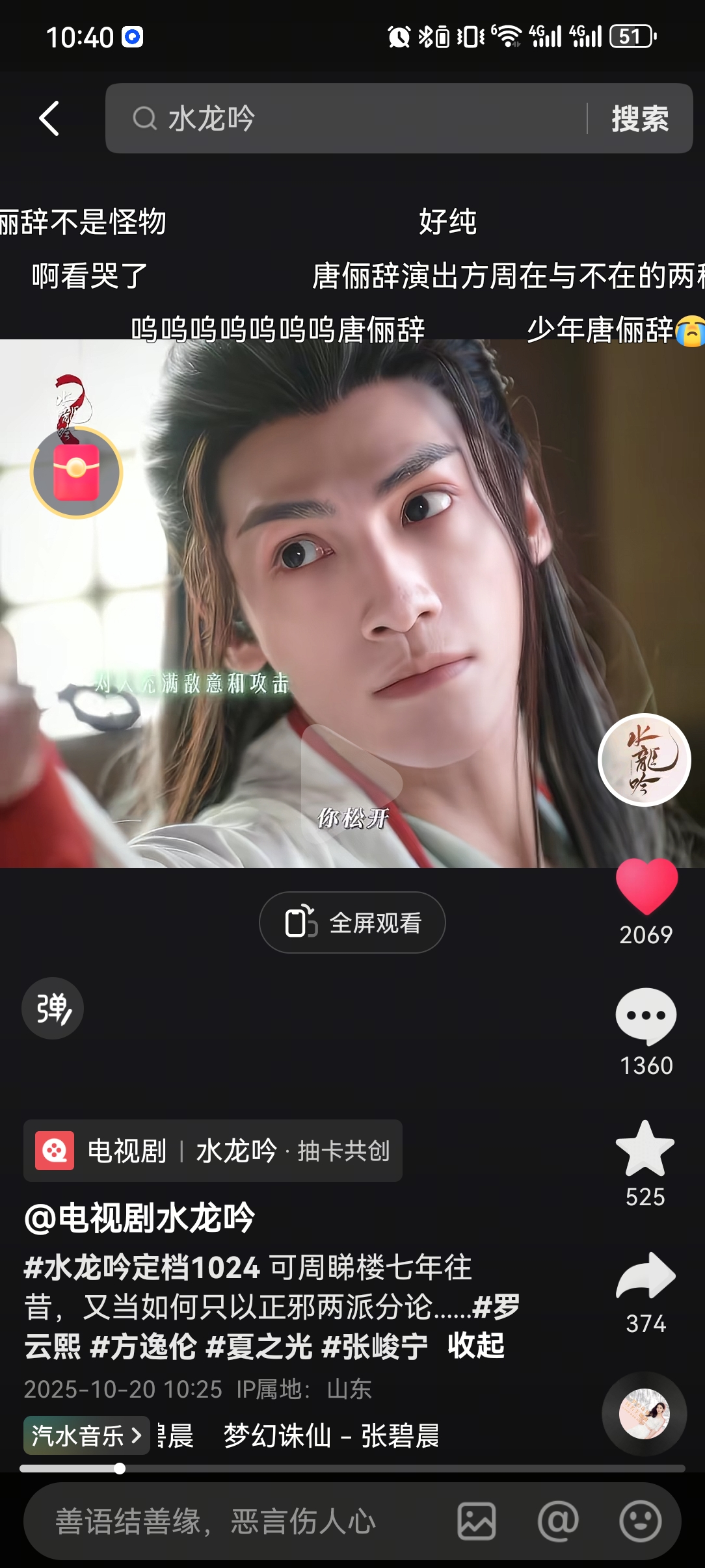Like this video with the heart icon
Screen dimensions: 705x1568
tap(646, 885)
